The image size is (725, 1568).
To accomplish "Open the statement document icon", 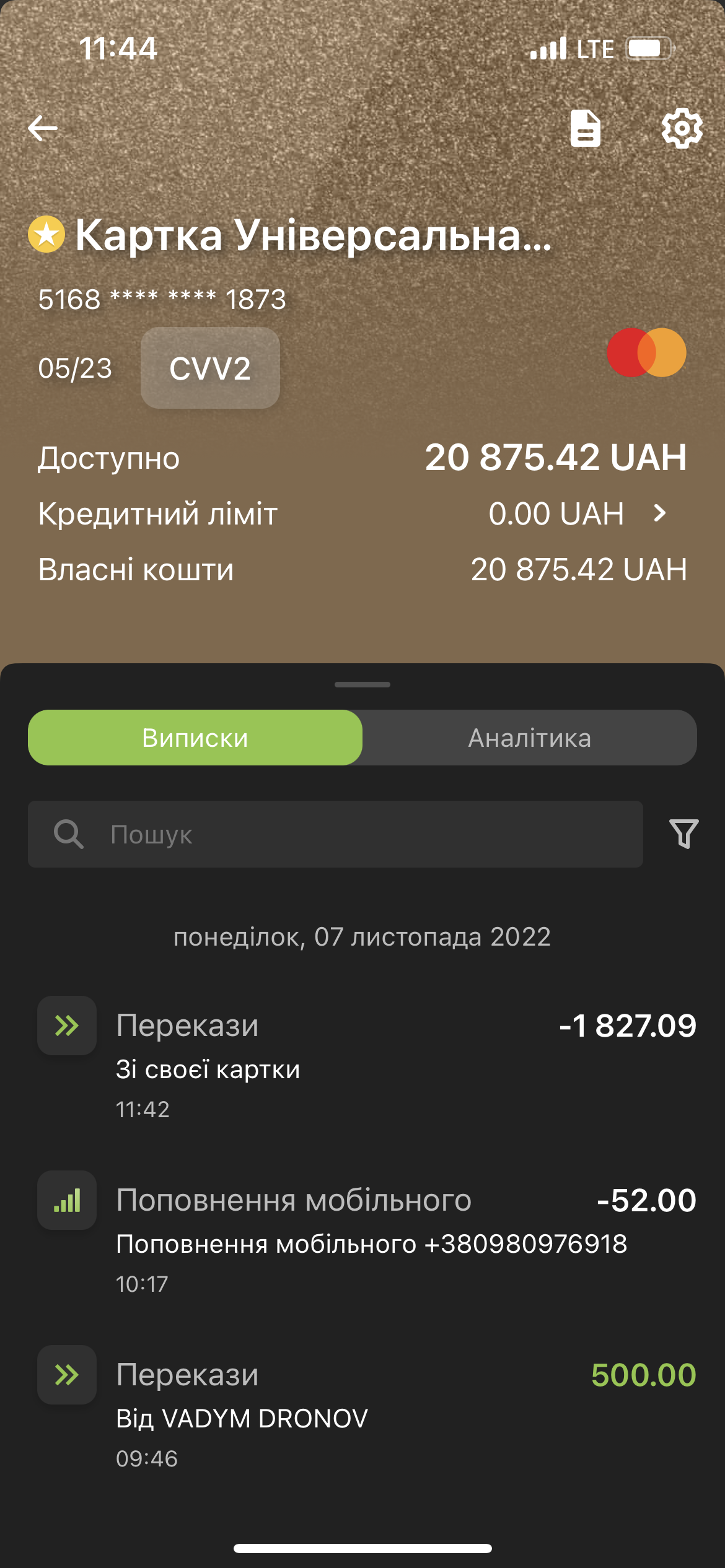I will (586, 128).
